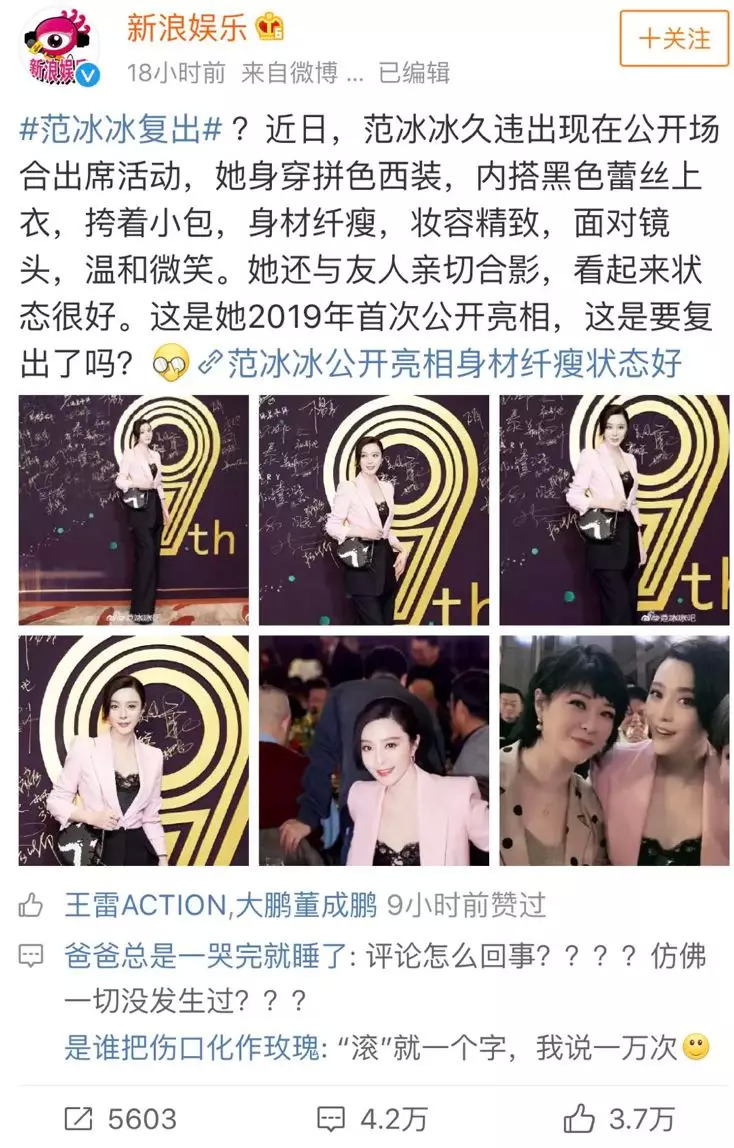Viewport: 734px width, 1148px height.
Task: View the third photo in the top row
Action: click(614, 510)
